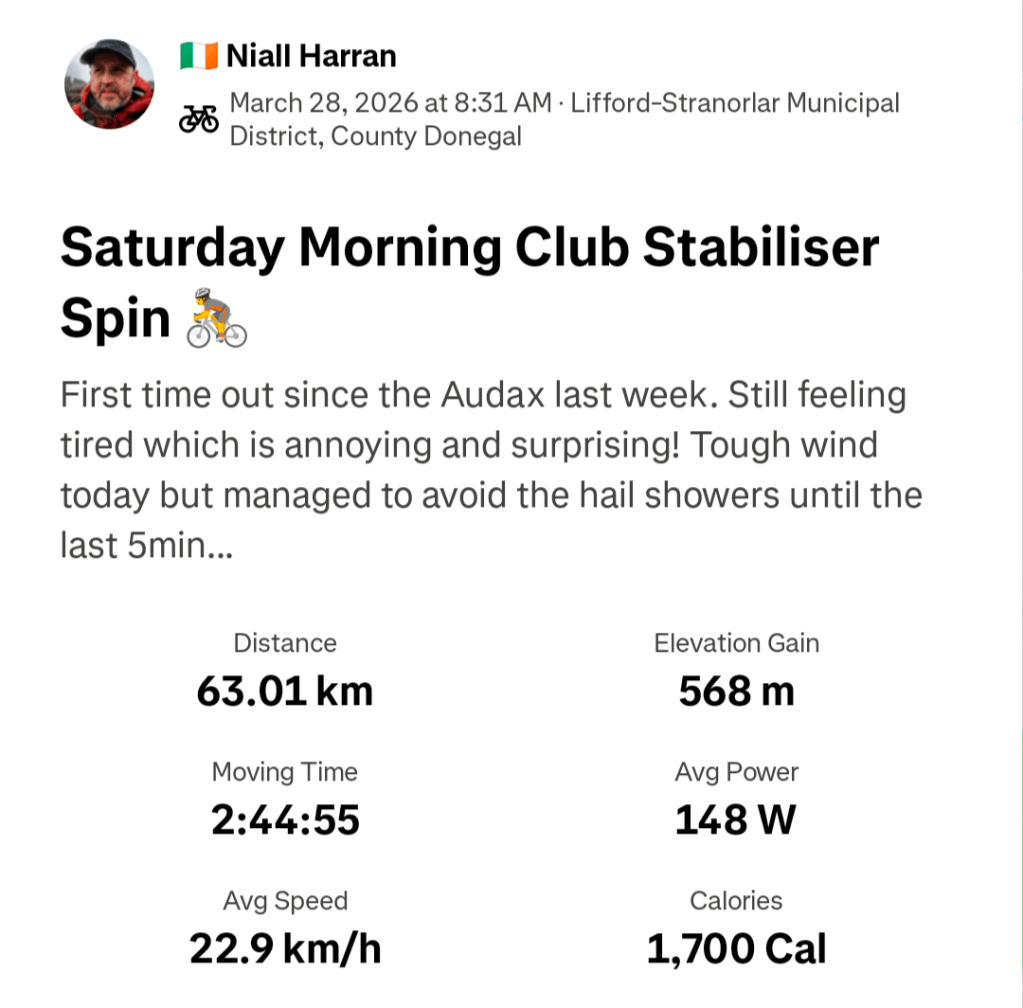
Task: Expand the truncated activity description
Action: 146,548
